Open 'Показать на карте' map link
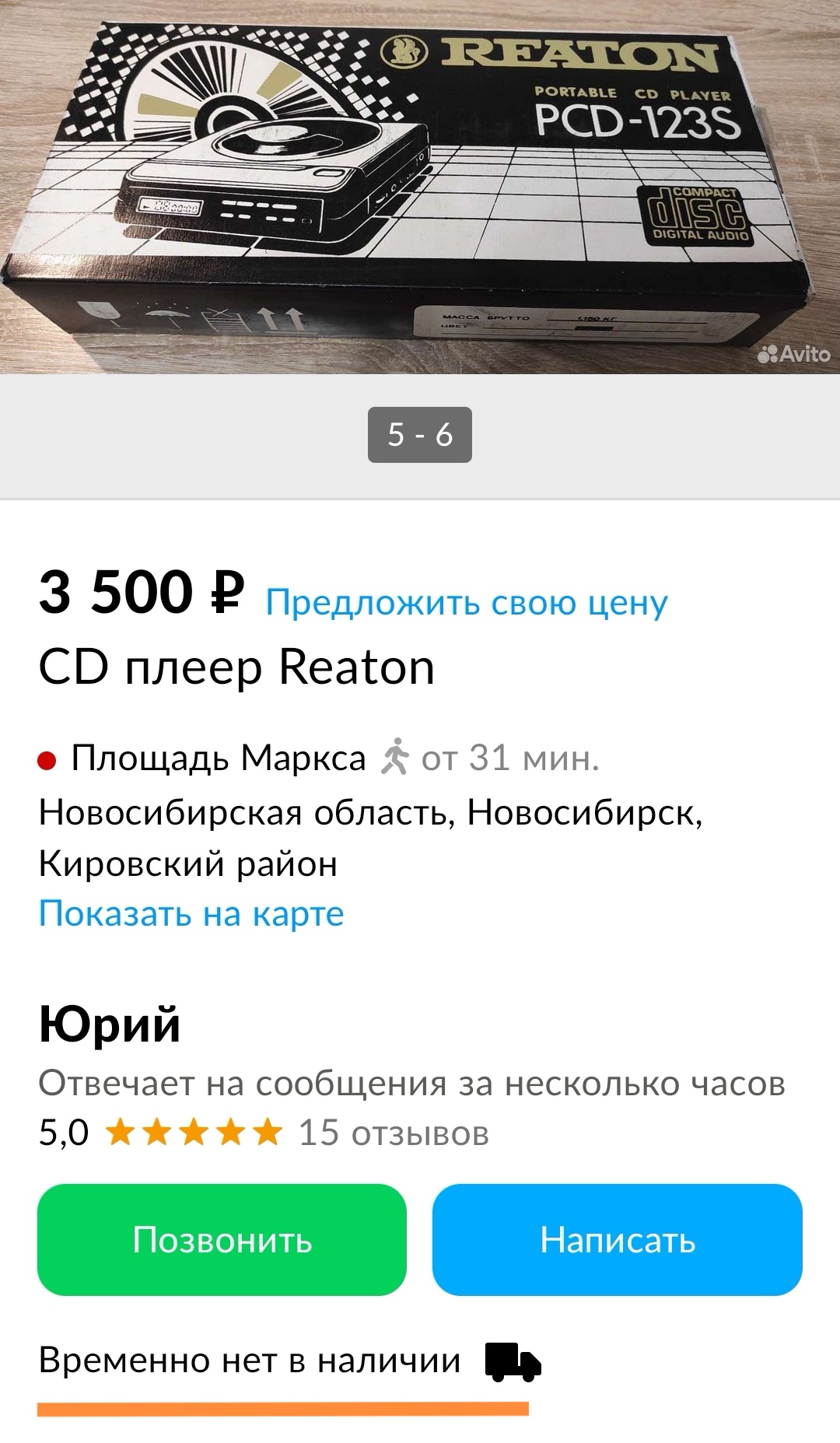The image size is (840, 1443). click(191, 913)
